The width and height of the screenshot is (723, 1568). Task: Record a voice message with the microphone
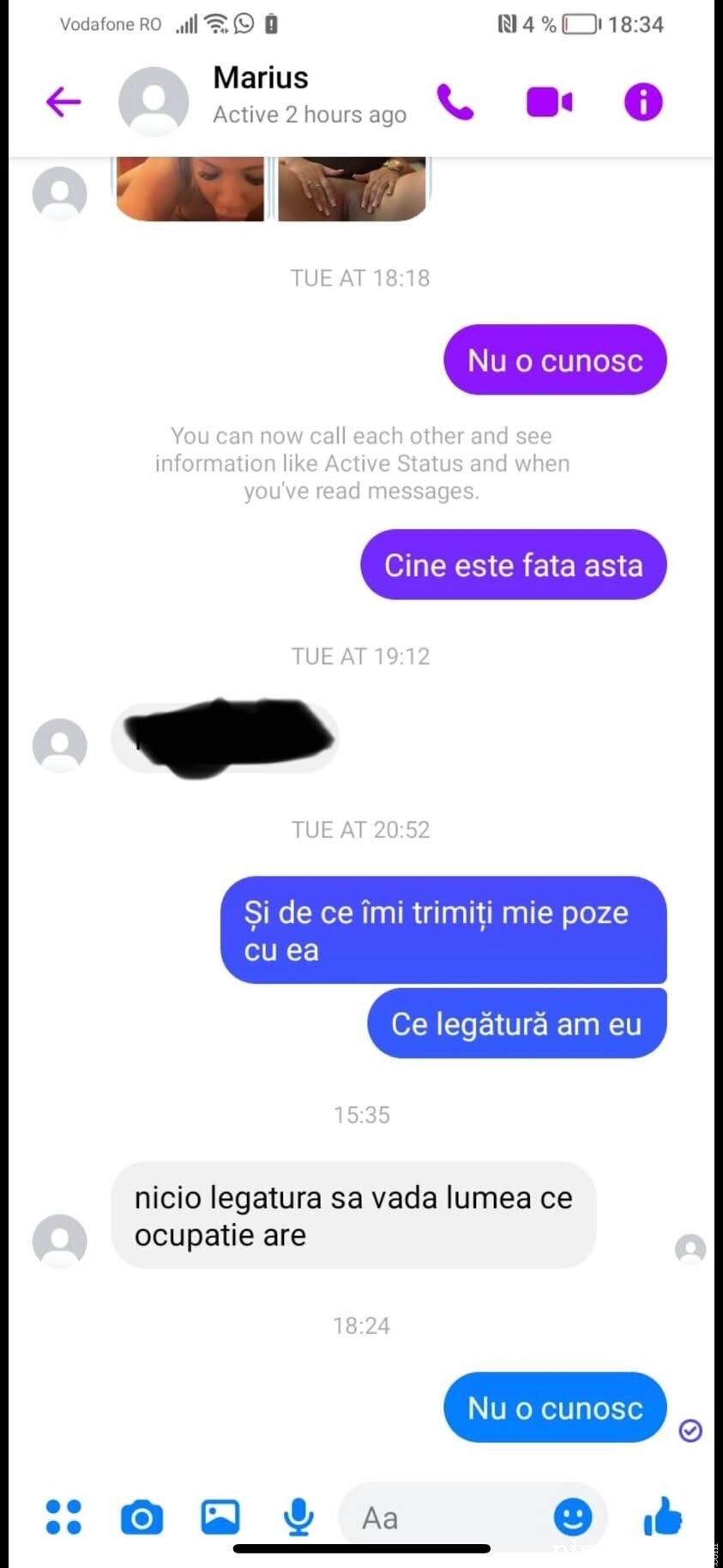(x=298, y=1517)
